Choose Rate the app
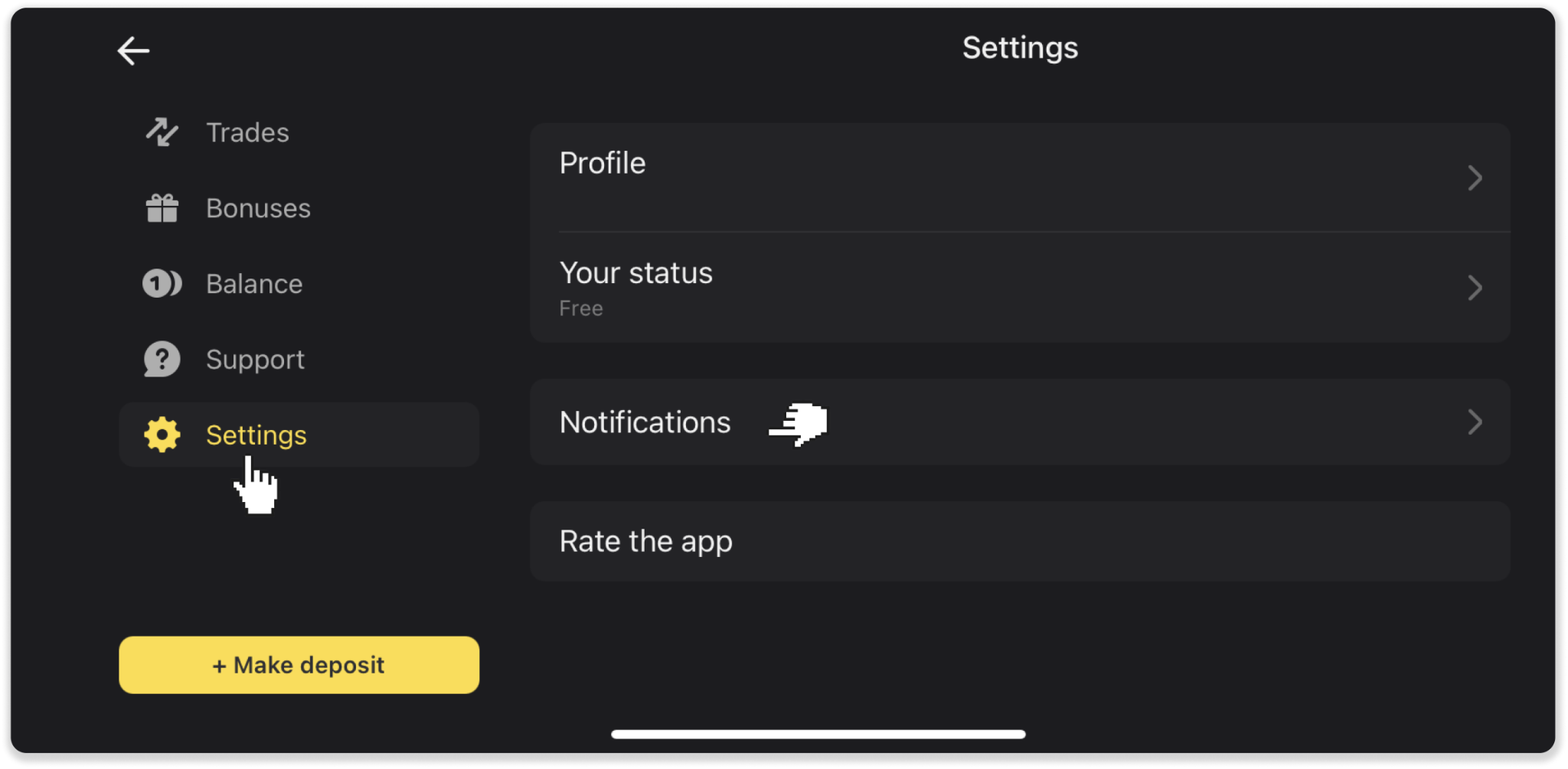This screenshot has width=1568, height=769. (x=1019, y=542)
